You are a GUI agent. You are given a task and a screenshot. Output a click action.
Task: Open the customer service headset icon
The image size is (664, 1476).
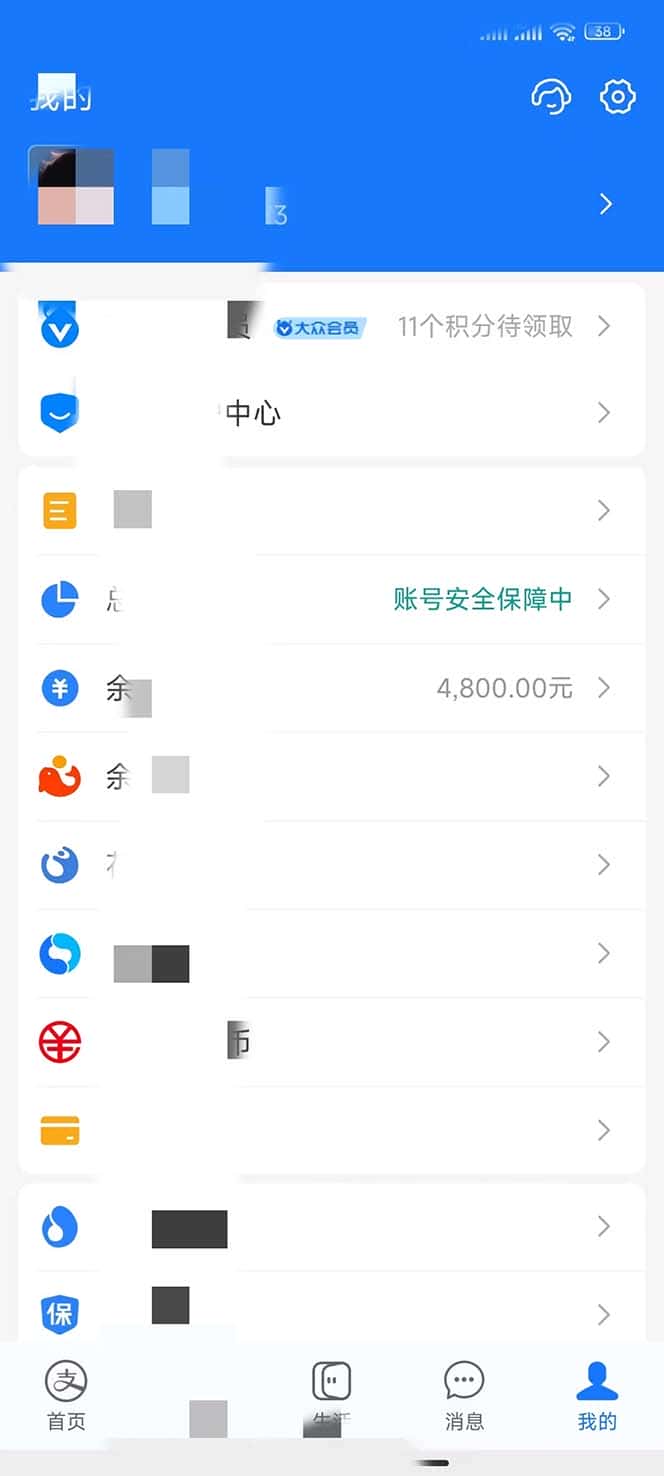click(x=551, y=97)
